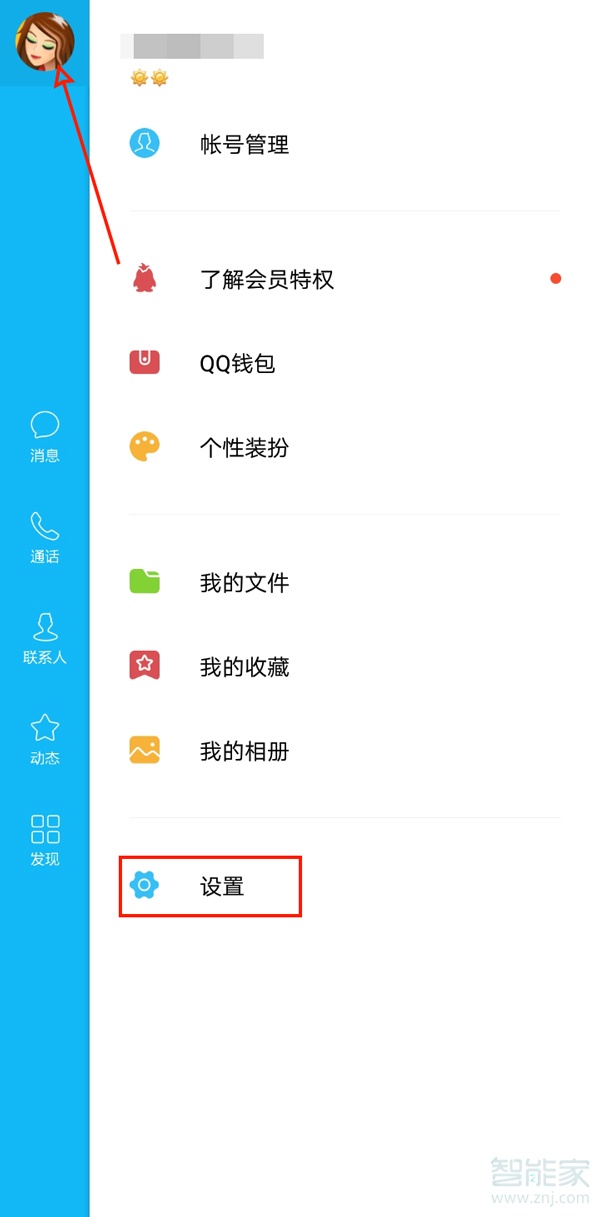The image size is (600, 1217).
Task: Switch to the 联系人 contacts tab
Action: (45, 638)
